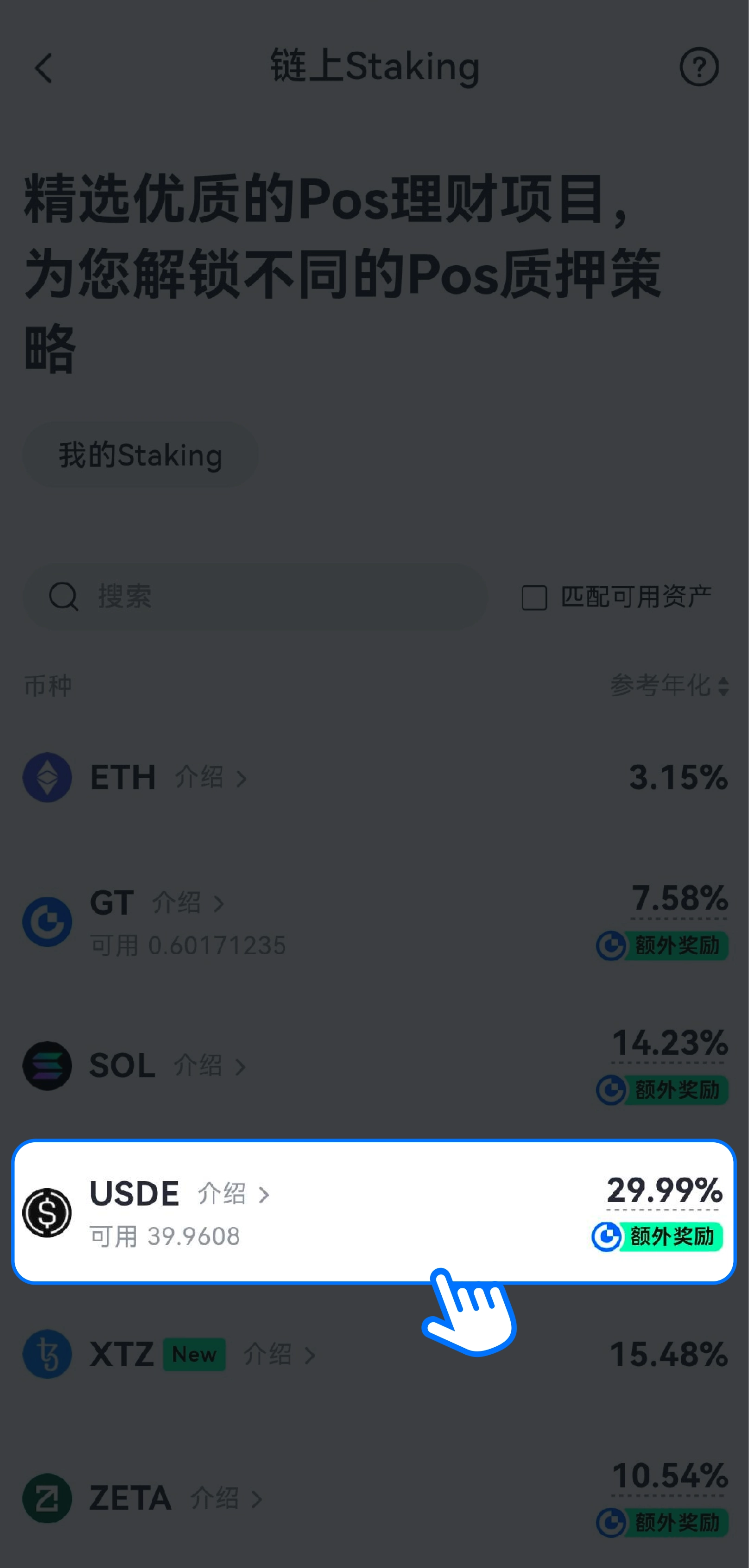Viewport: 749px width, 1568px height.
Task: Click the search magnifier icon
Action: 63,596
